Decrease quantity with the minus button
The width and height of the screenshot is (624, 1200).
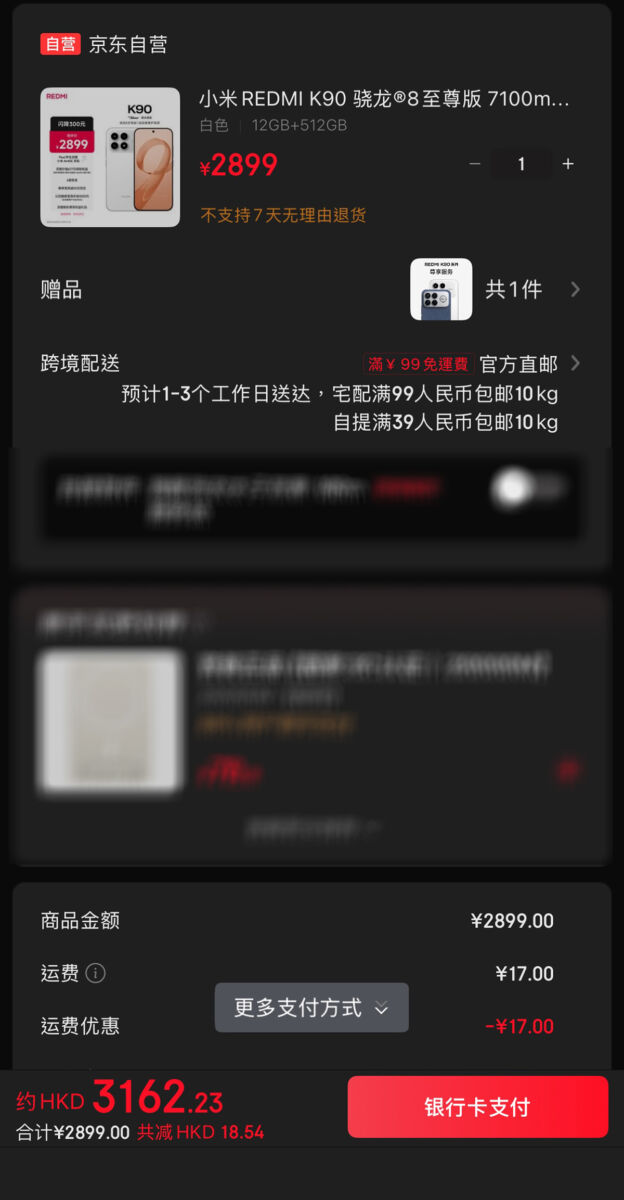475,164
